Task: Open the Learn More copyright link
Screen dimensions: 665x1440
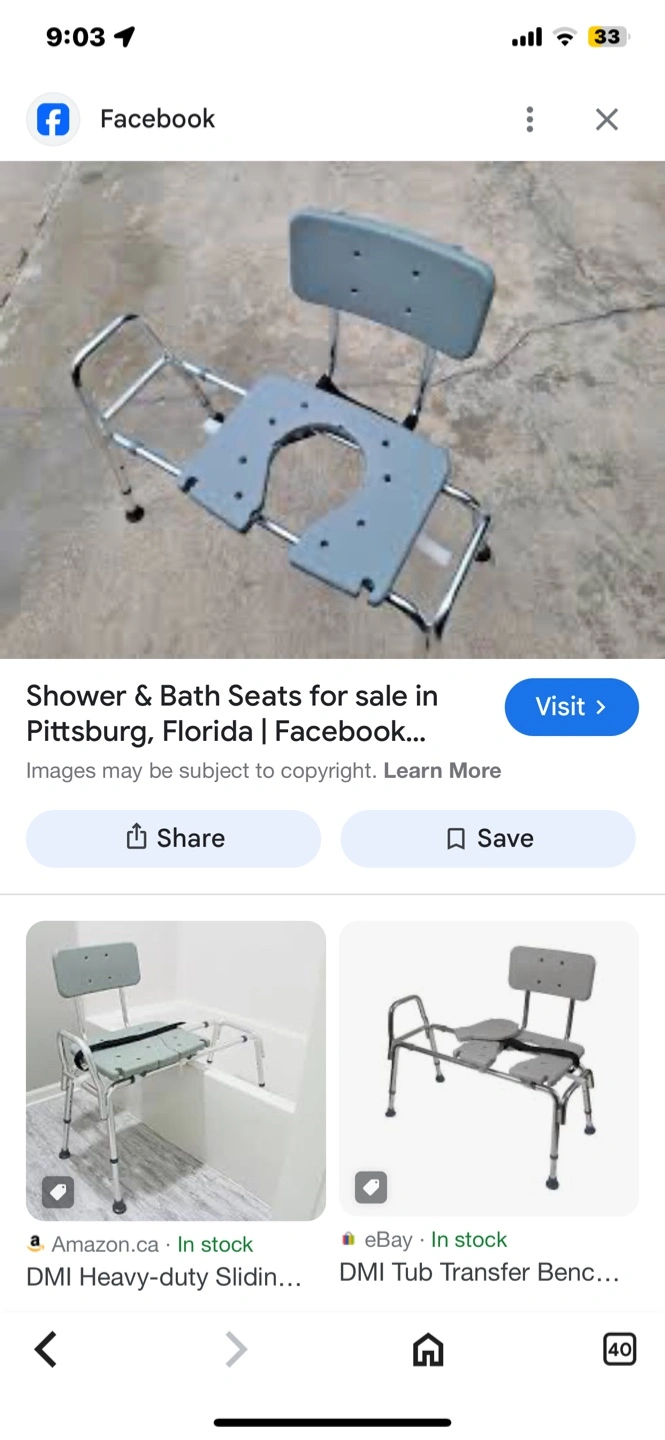Action: click(442, 771)
